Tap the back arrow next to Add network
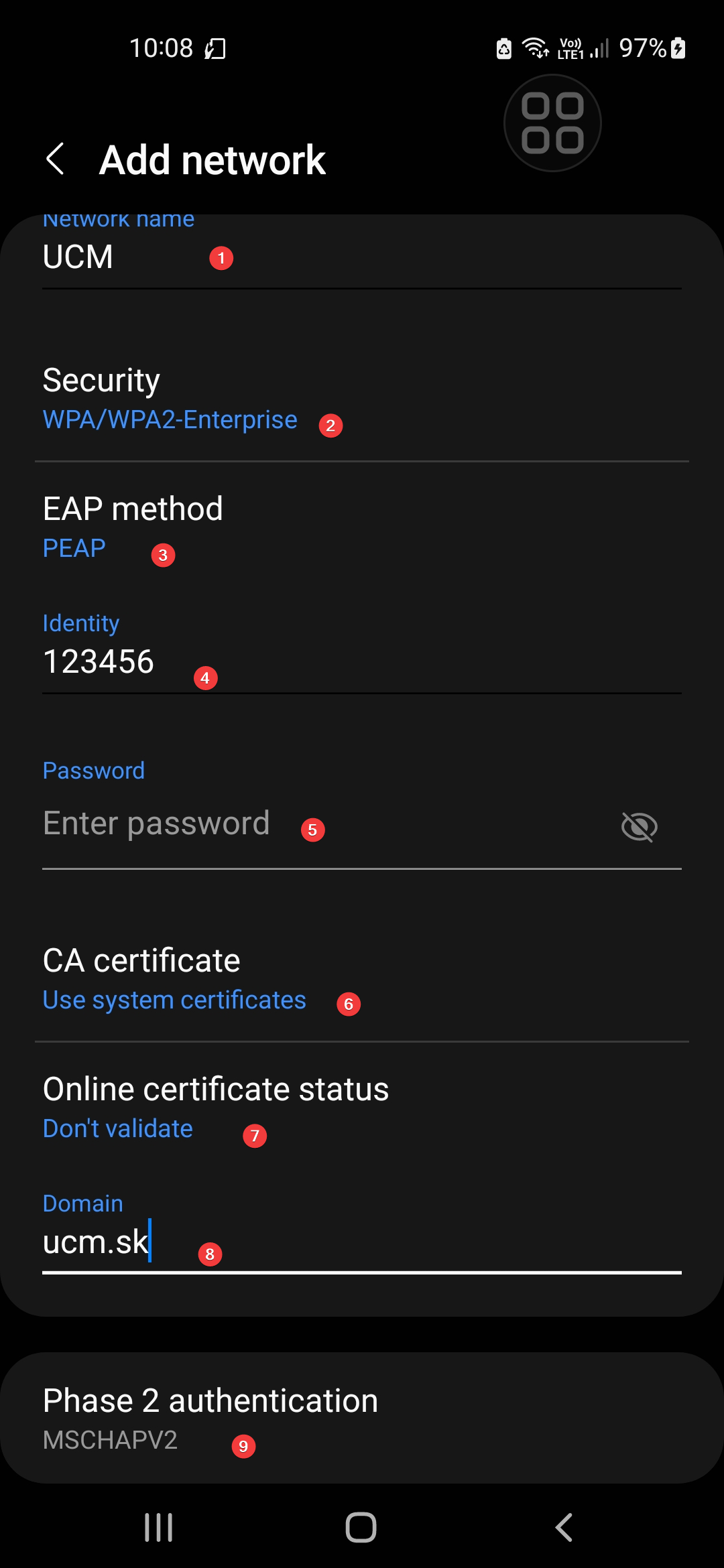The image size is (724, 1568). click(56, 159)
